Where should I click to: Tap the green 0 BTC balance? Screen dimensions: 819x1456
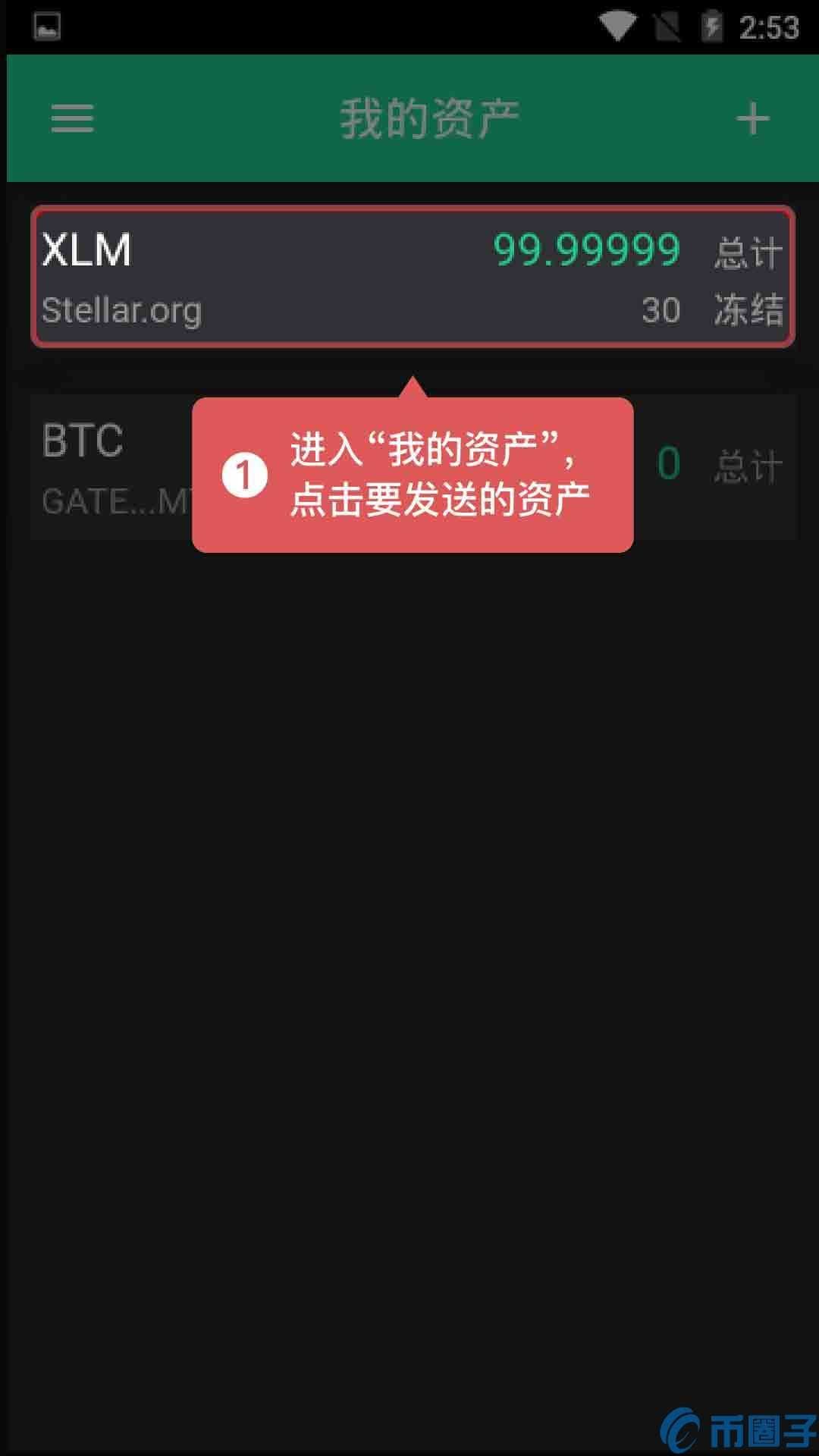pos(669,461)
